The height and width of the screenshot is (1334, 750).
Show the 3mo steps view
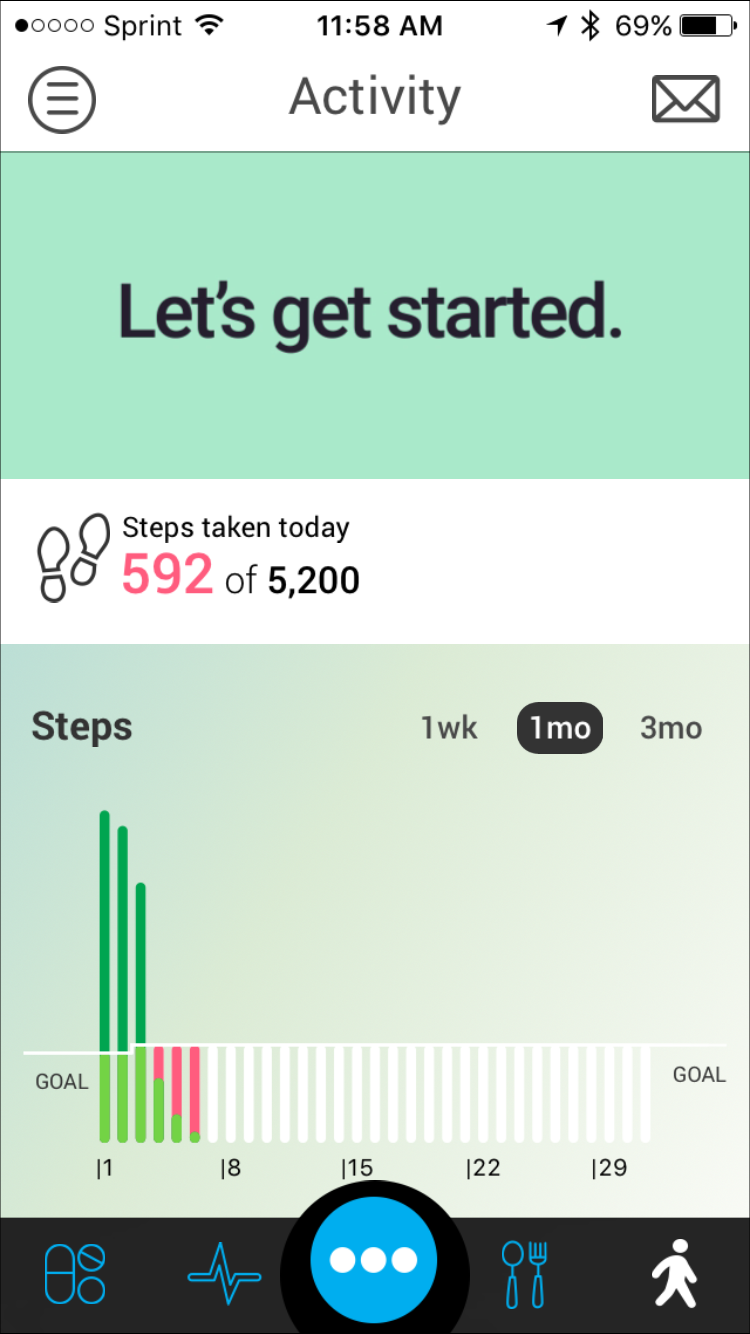pos(671,728)
